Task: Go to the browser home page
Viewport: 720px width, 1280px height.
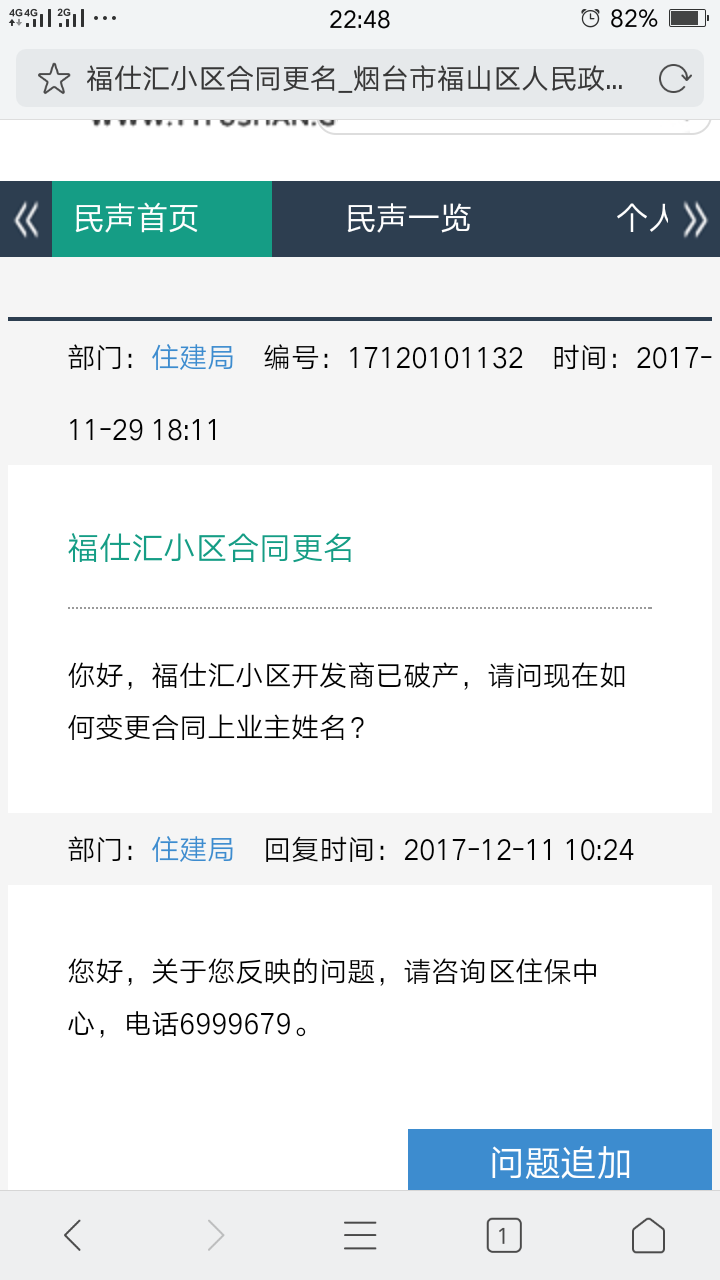Action: (648, 1236)
